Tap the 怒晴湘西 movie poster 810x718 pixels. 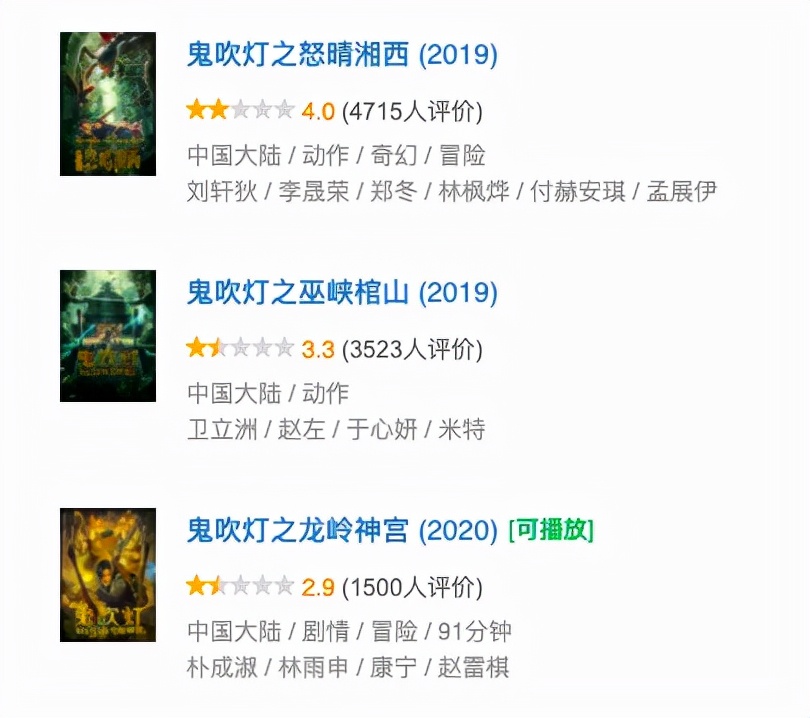(108, 104)
